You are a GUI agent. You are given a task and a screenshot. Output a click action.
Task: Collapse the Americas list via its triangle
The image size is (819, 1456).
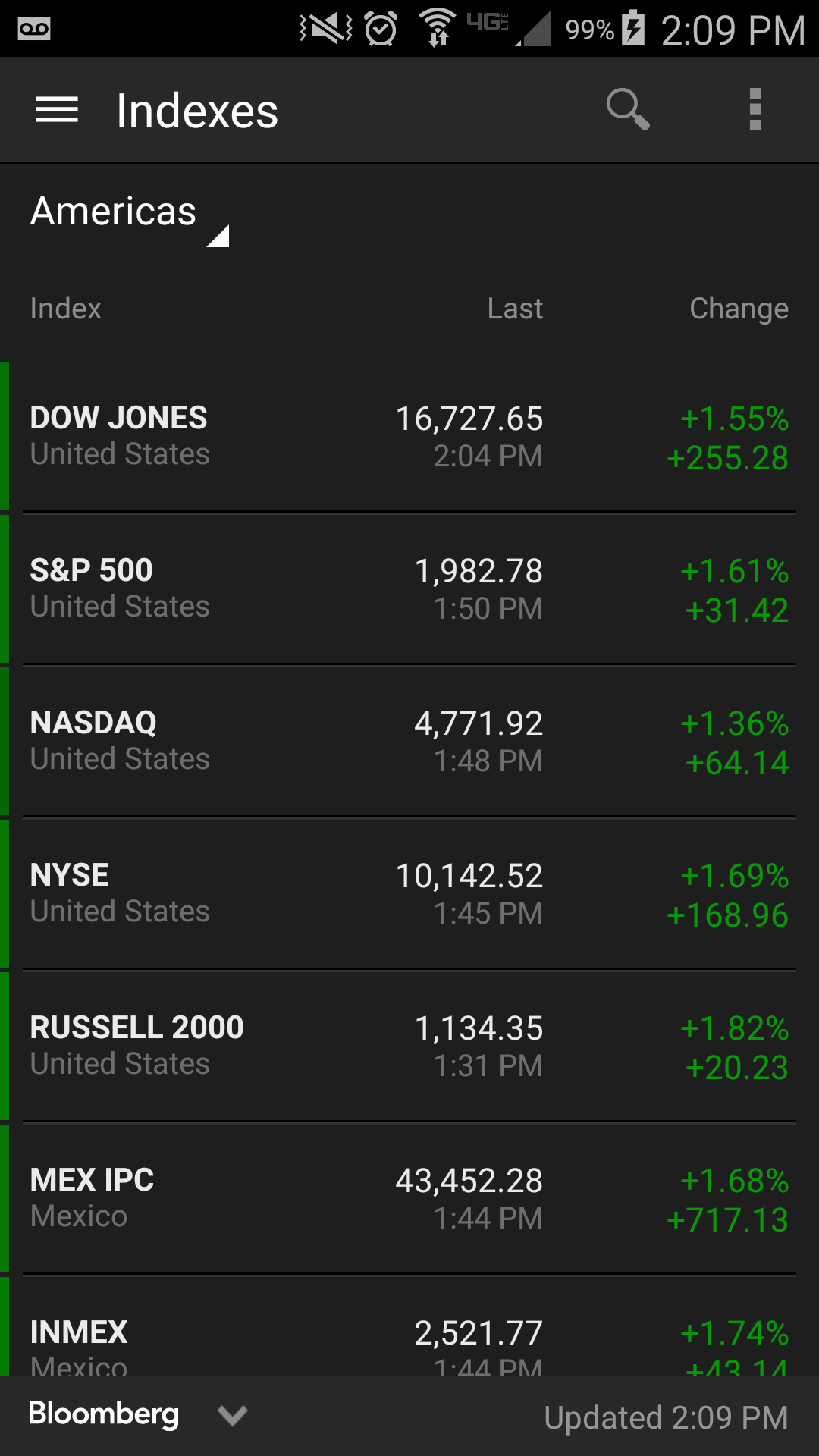click(220, 237)
